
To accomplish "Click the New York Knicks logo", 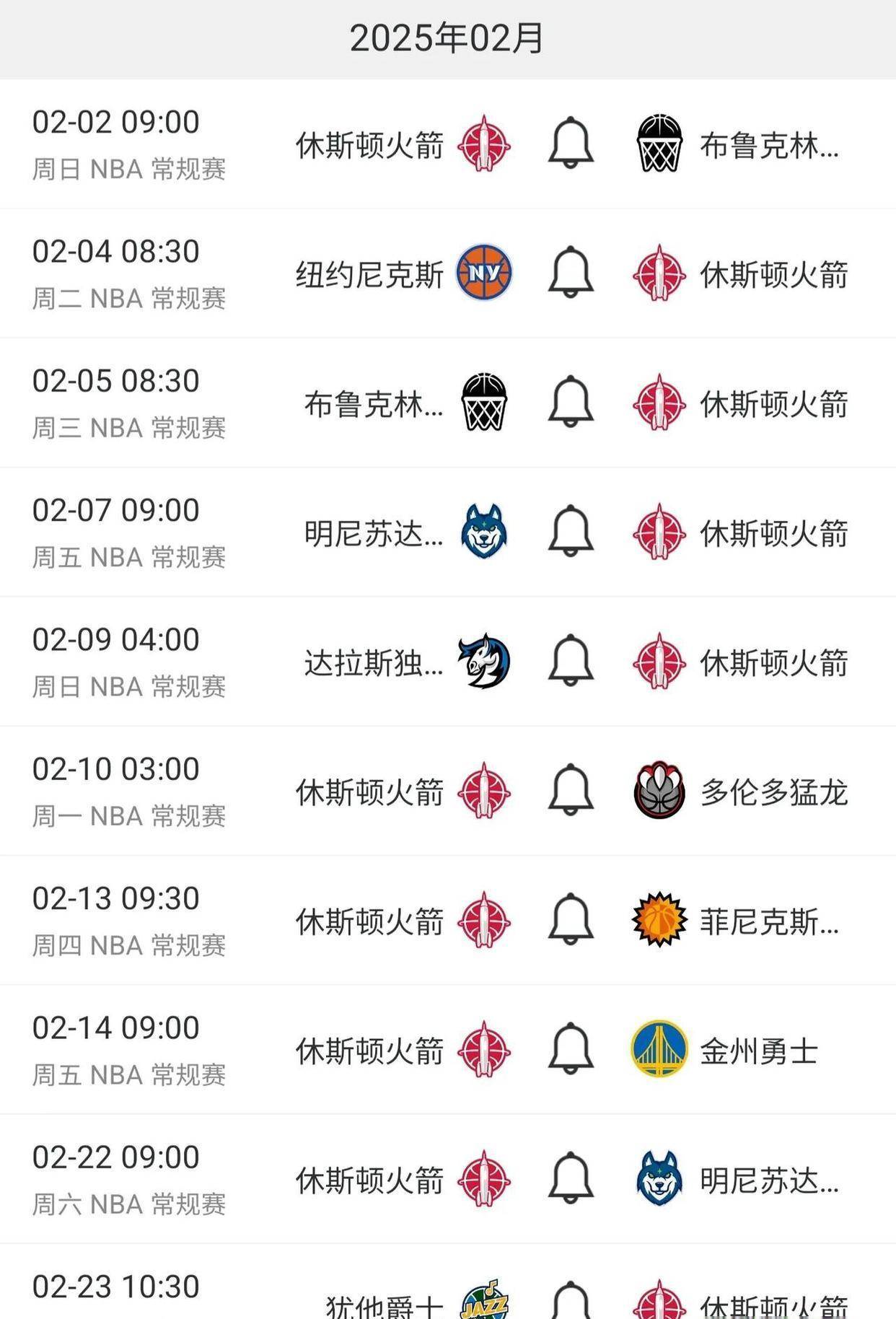I will coord(486,273).
